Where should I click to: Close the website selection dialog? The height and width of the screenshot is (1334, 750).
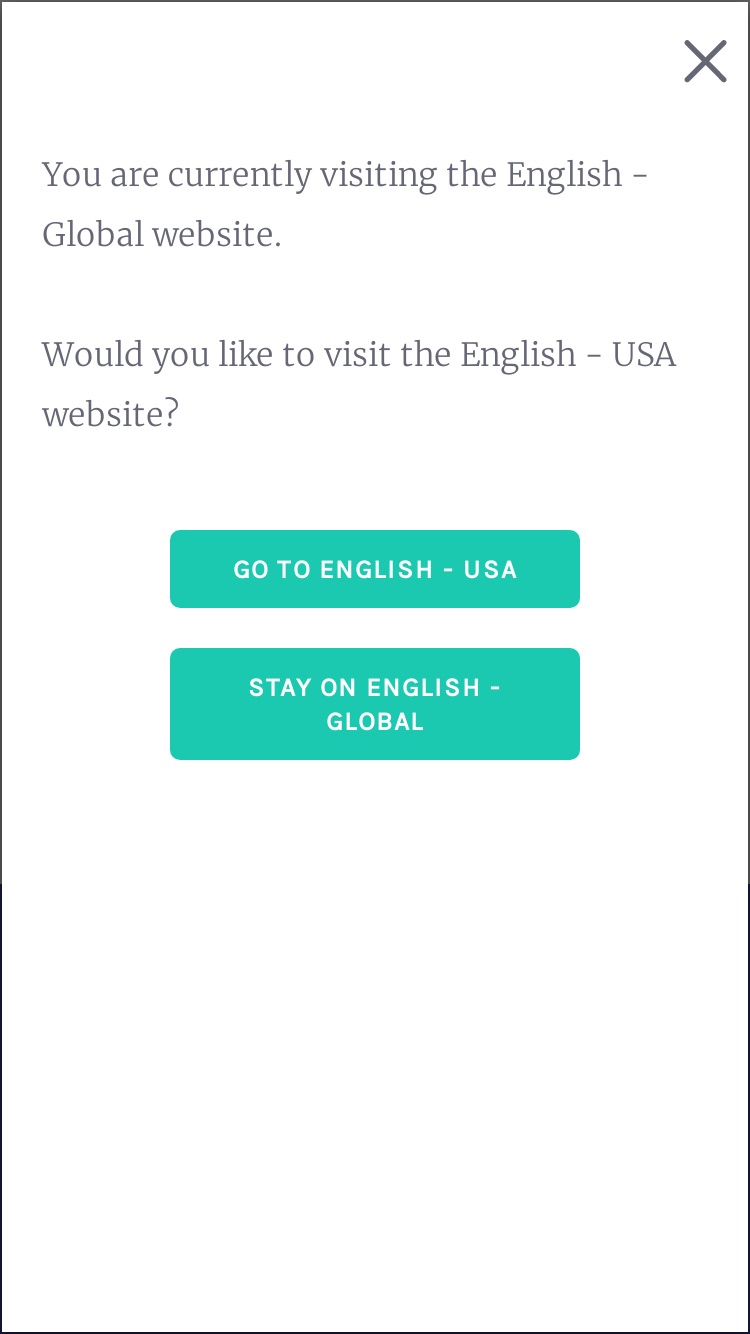click(705, 61)
